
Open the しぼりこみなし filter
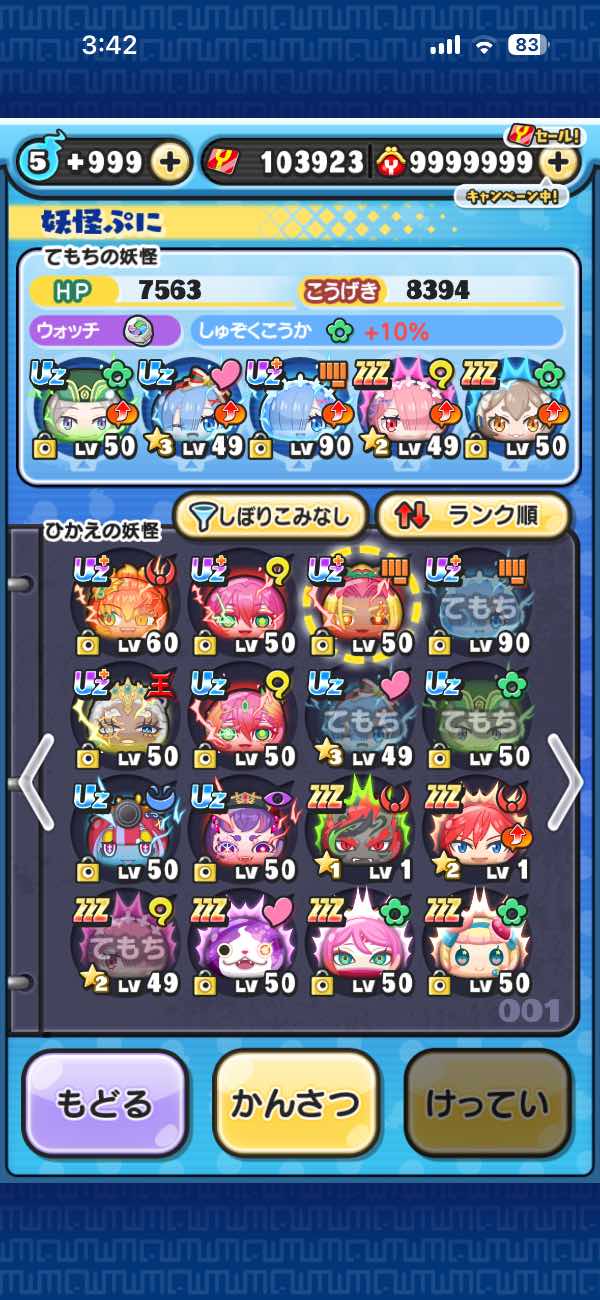[x=271, y=516]
